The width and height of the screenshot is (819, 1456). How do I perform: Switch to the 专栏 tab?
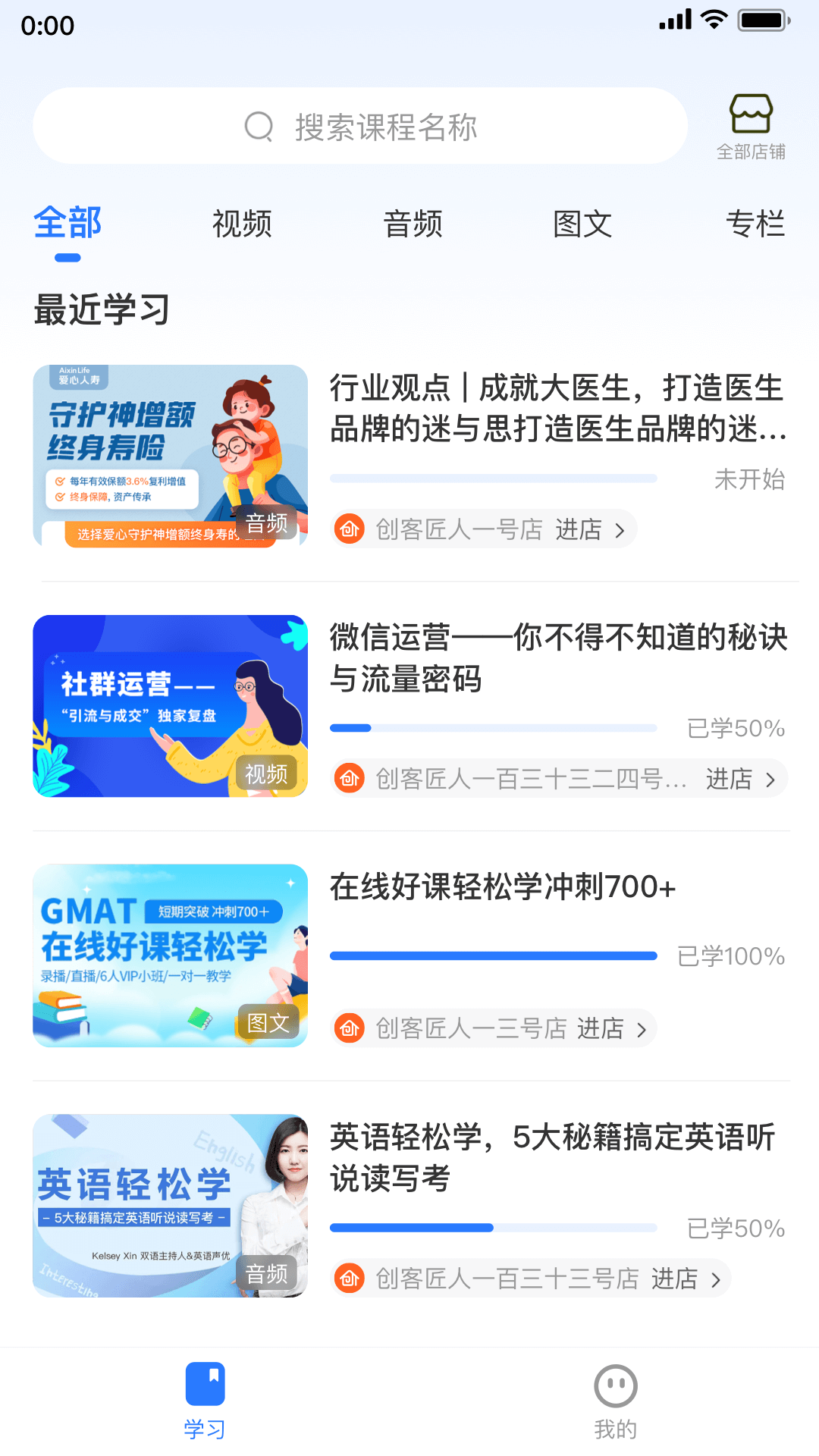pos(756,224)
